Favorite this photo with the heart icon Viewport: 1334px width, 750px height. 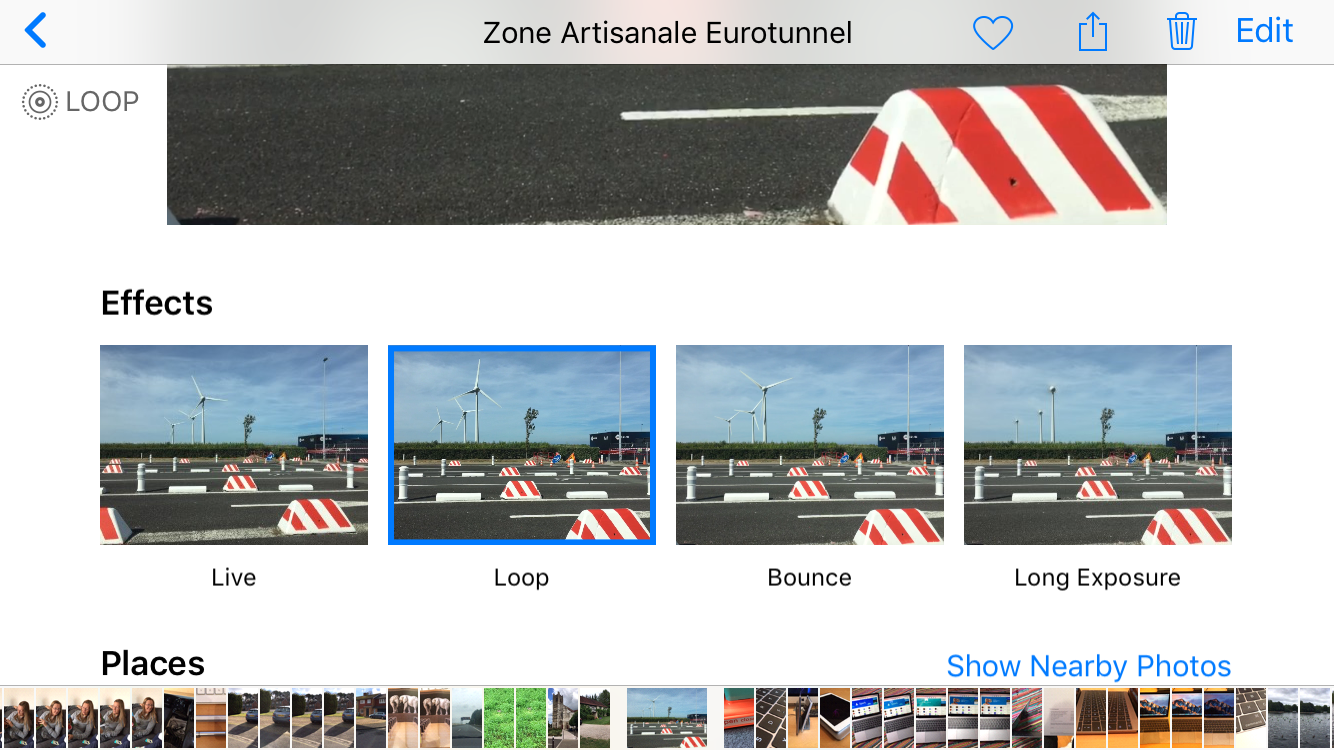point(993,33)
